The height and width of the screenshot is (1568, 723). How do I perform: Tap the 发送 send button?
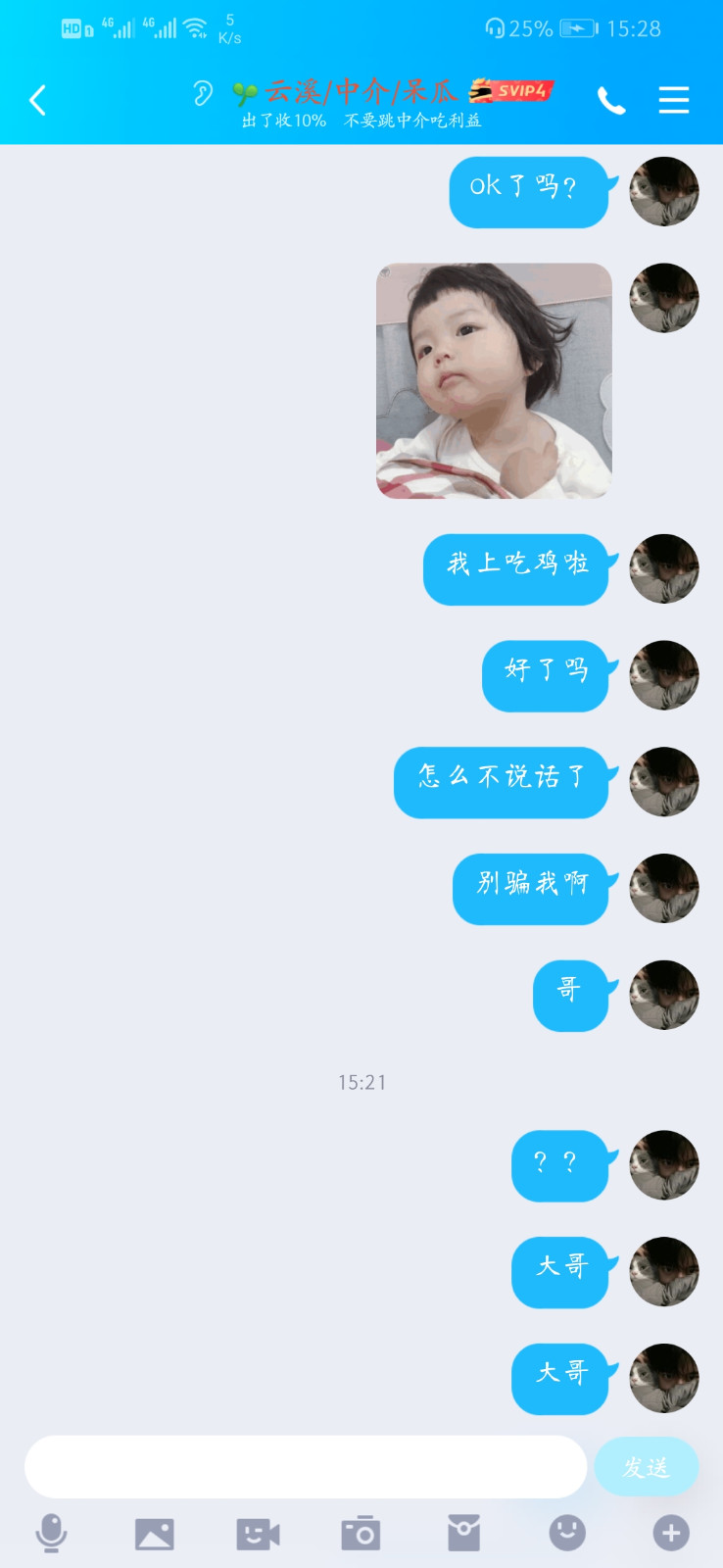tap(647, 1467)
